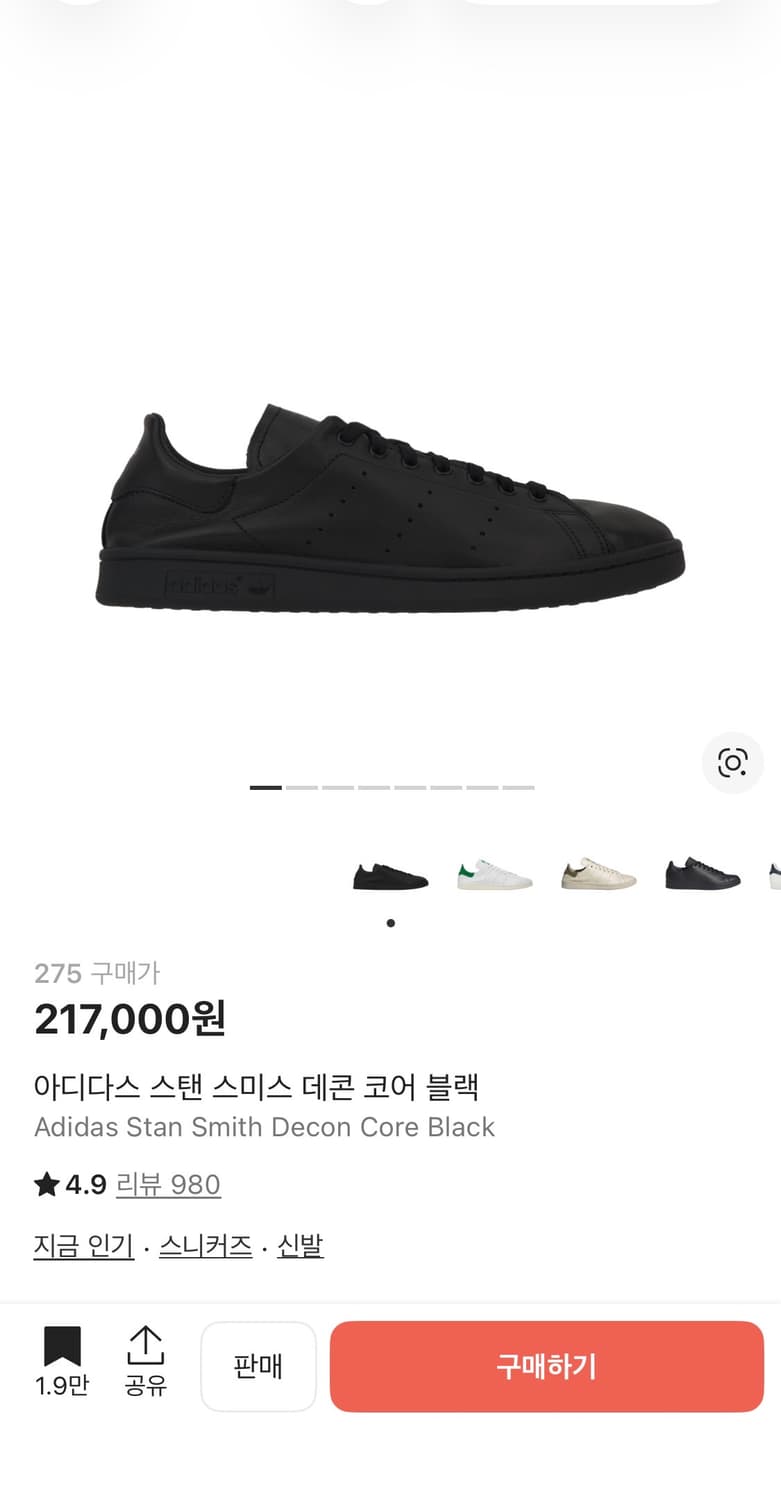This screenshot has width=781, height=1500.
Task: Tap the star rating icon
Action: click(x=44, y=1184)
